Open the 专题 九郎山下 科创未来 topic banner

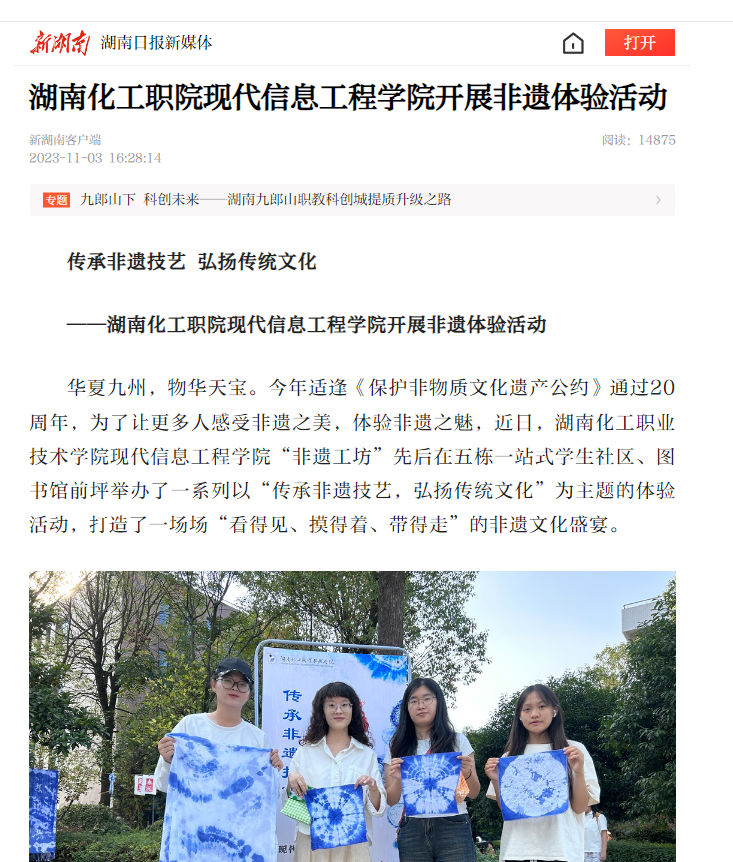pyautogui.click(x=352, y=200)
